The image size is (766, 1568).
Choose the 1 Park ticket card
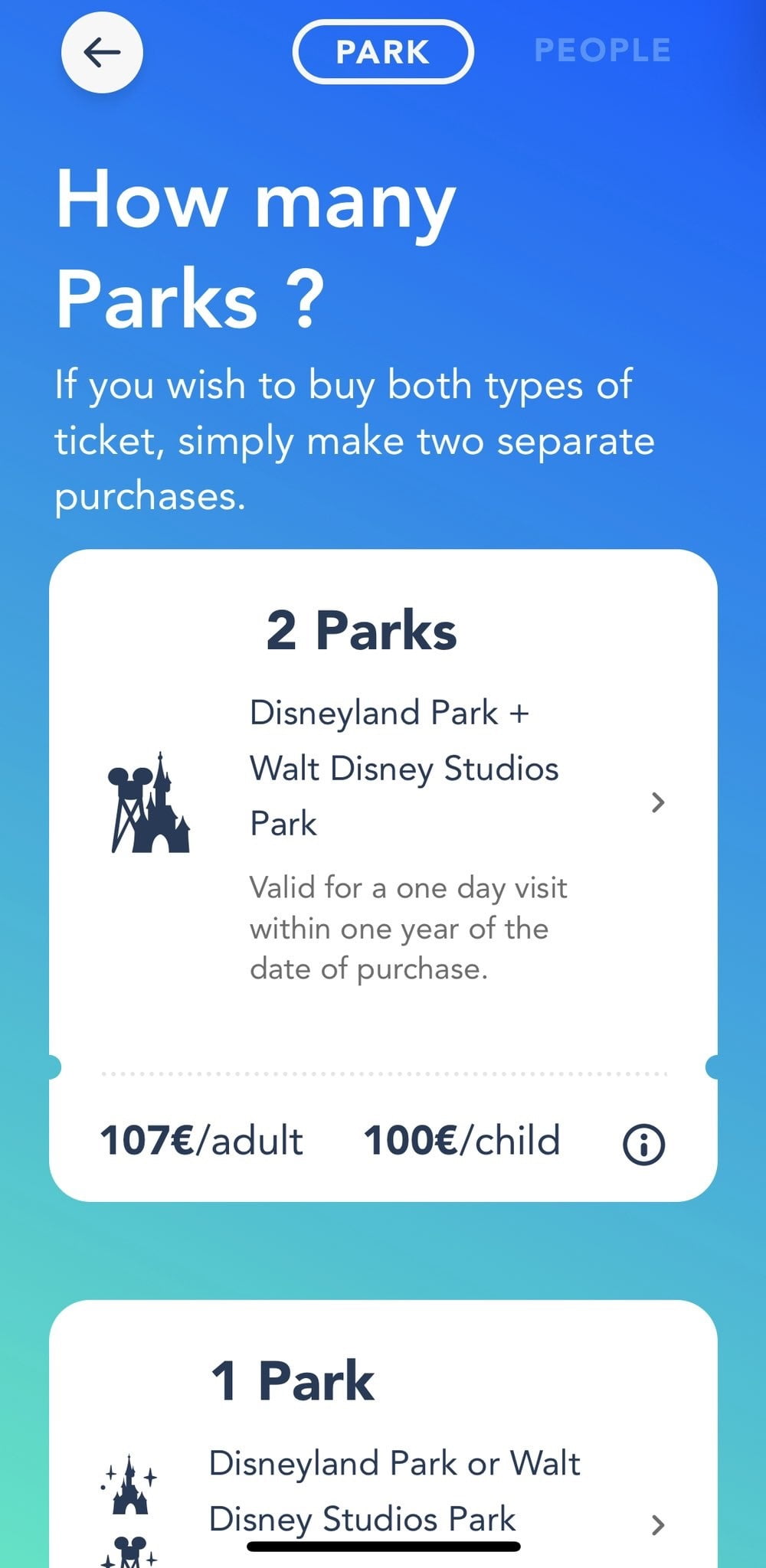click(x=383, y=1455)
